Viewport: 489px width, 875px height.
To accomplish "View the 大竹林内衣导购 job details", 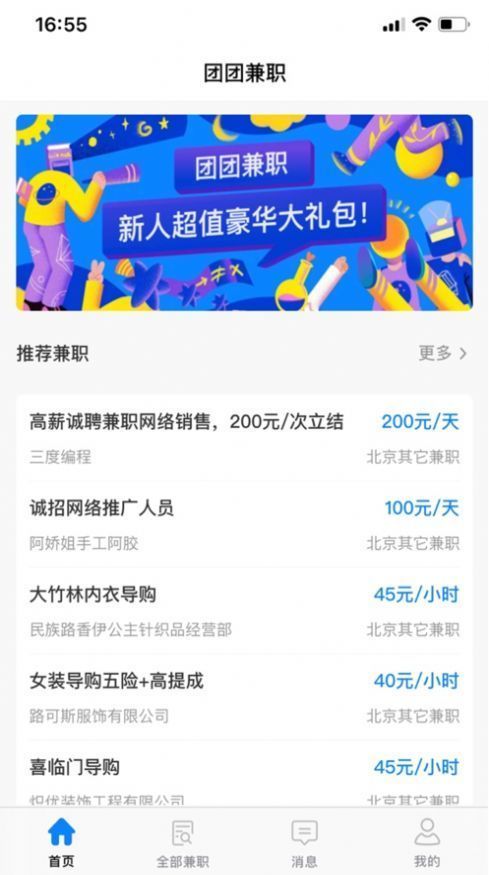I will 244,611.
